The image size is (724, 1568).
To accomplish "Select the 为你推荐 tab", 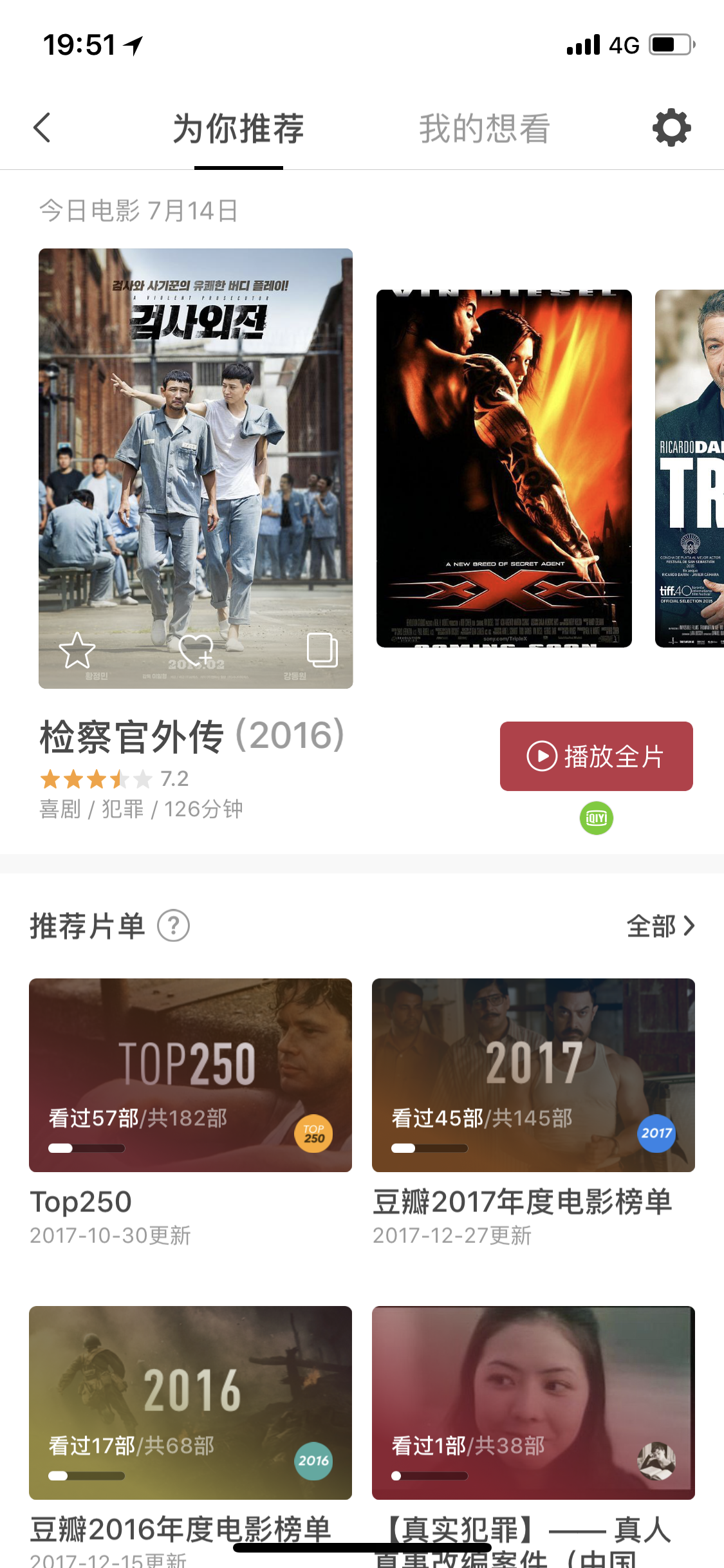I will coord(238,128).
